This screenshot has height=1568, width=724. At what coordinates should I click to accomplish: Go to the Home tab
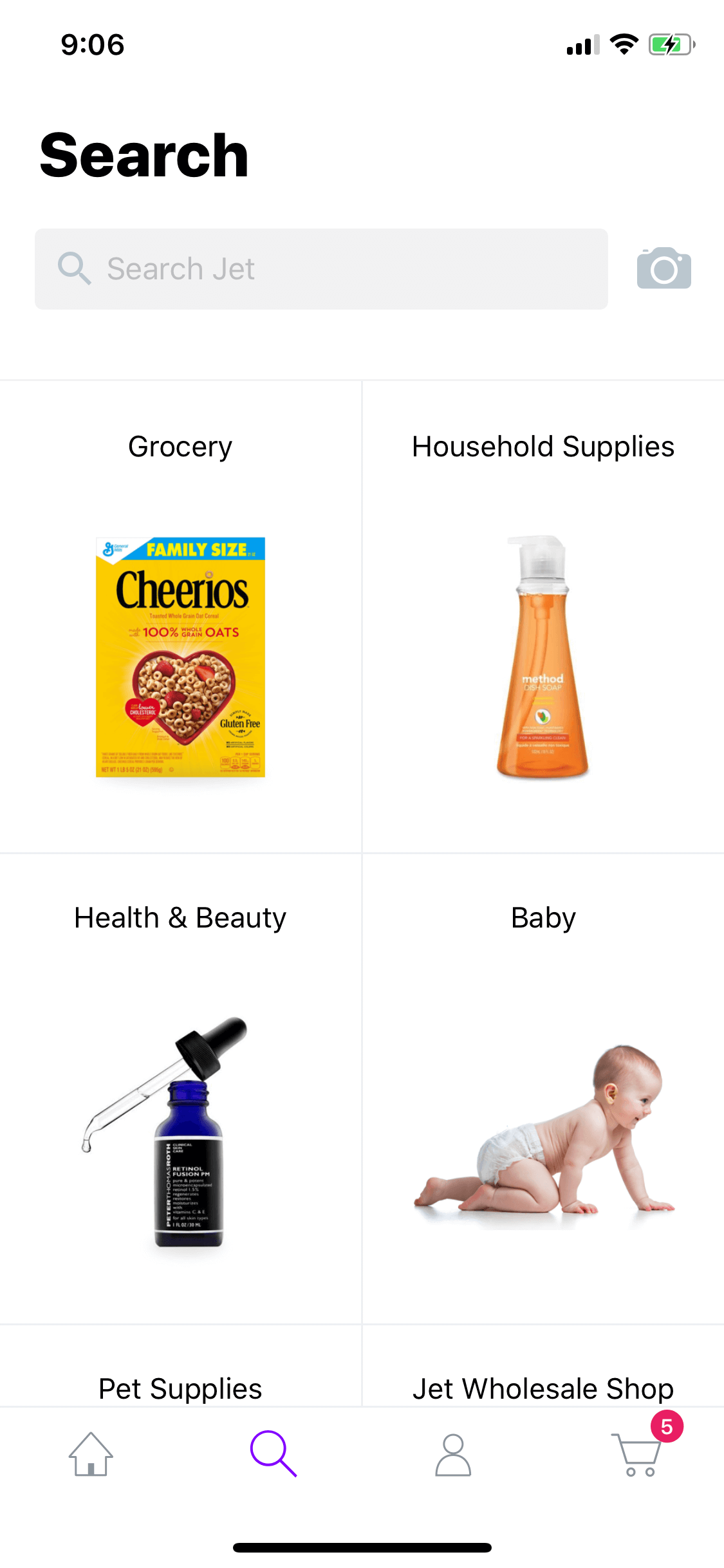coord(91,1454)
